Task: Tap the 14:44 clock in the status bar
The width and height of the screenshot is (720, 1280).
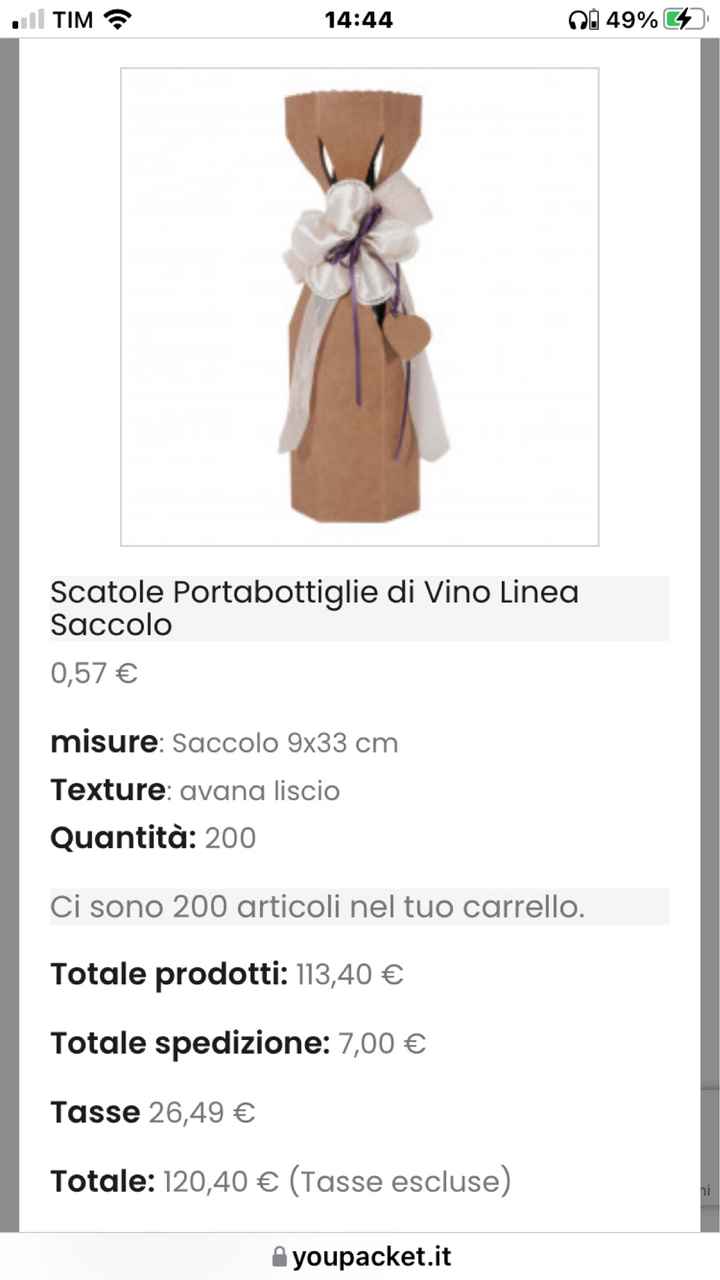Action: tap(360, 17)
